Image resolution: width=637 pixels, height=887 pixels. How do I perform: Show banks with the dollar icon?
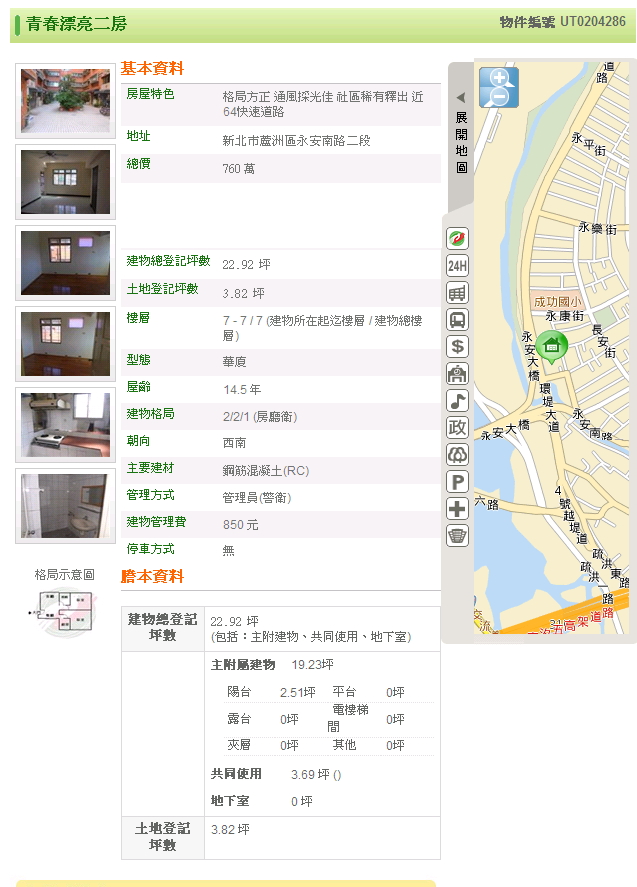pos(457,347)
